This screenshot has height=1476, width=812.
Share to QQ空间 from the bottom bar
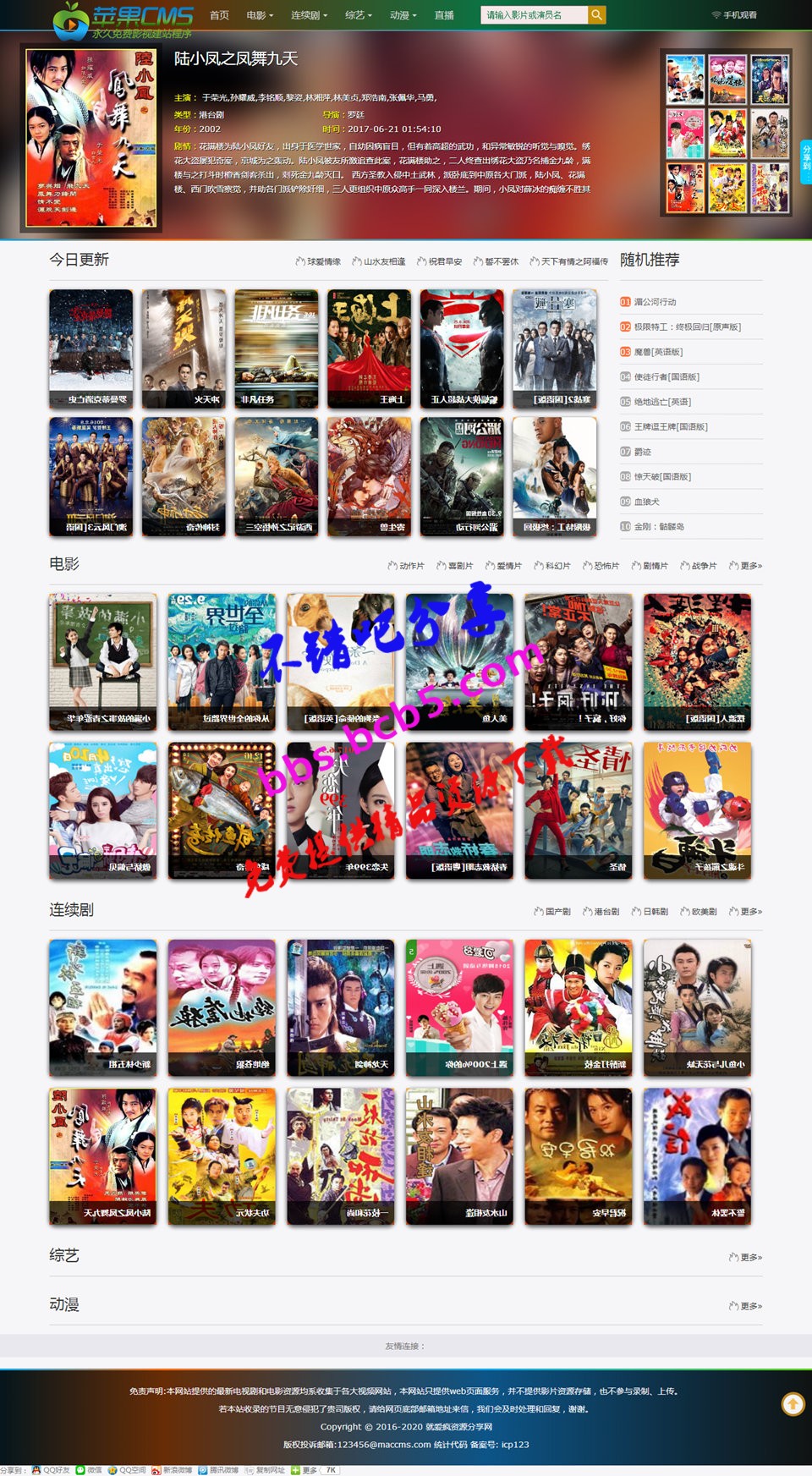pyautogui.click(x=127, y=1470)
